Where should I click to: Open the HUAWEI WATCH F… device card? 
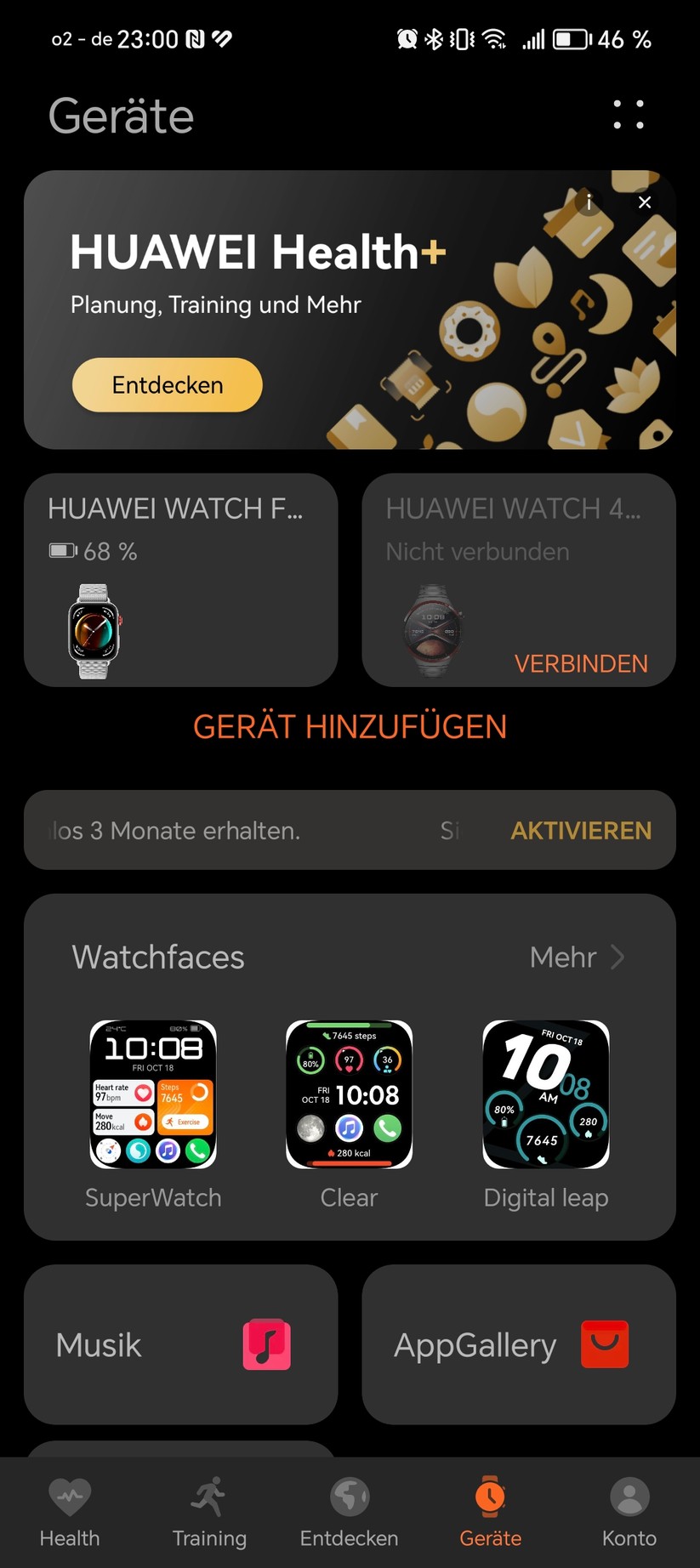(x=180, y=580)
